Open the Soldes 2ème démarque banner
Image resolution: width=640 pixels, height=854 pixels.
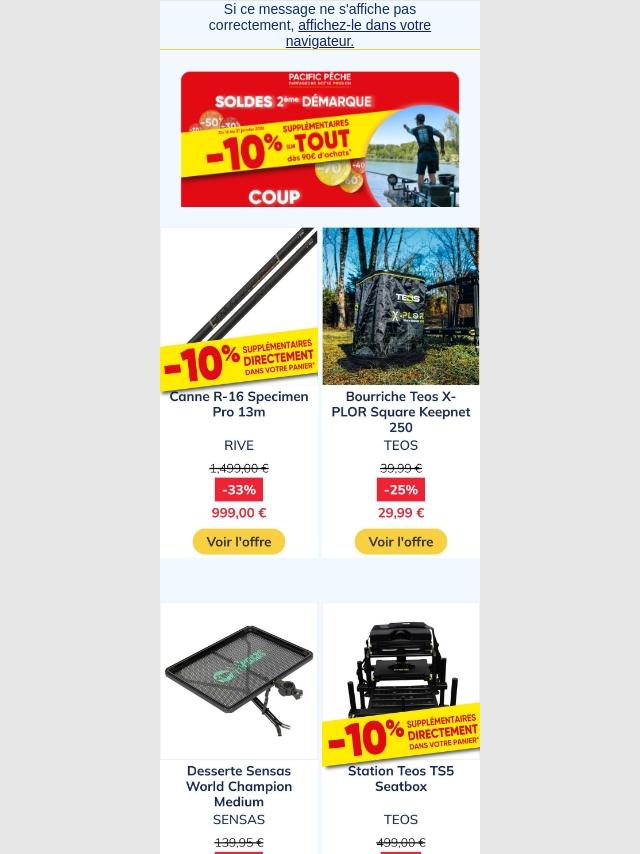(x=320, y=138)
